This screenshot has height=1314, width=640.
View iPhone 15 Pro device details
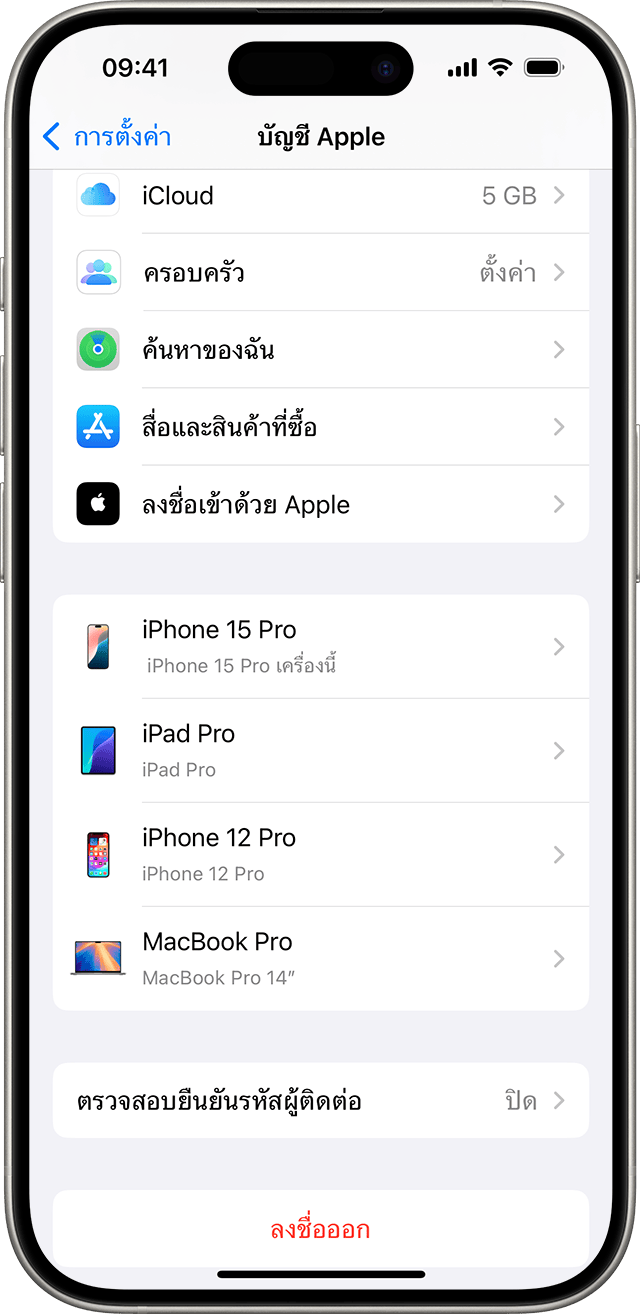pyautogui.click(x=321, y=647)
